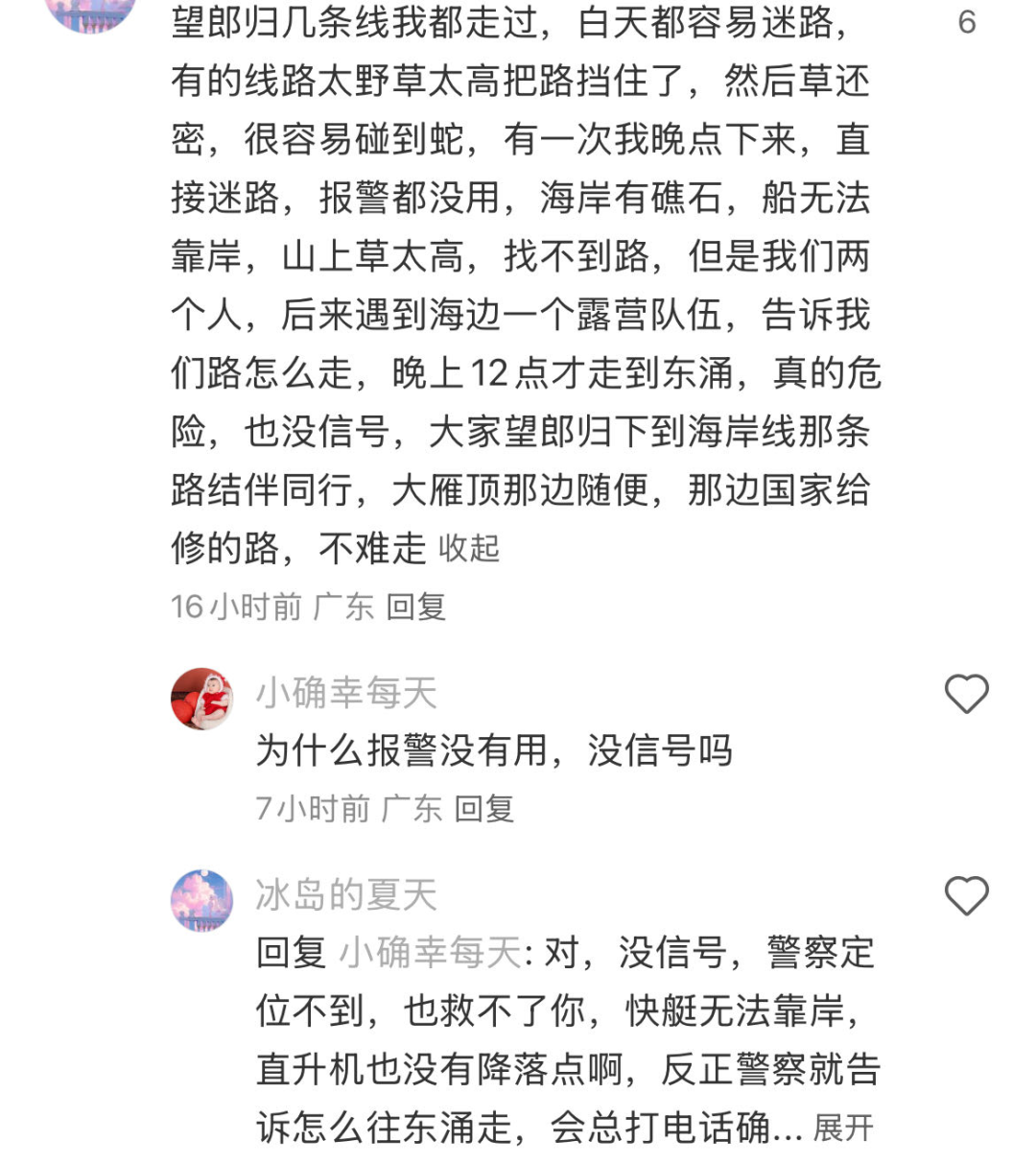Reply to 小确幸每天's 7小时前 comment
This screenshot has height=1164, width=1036.
(483, 809)
